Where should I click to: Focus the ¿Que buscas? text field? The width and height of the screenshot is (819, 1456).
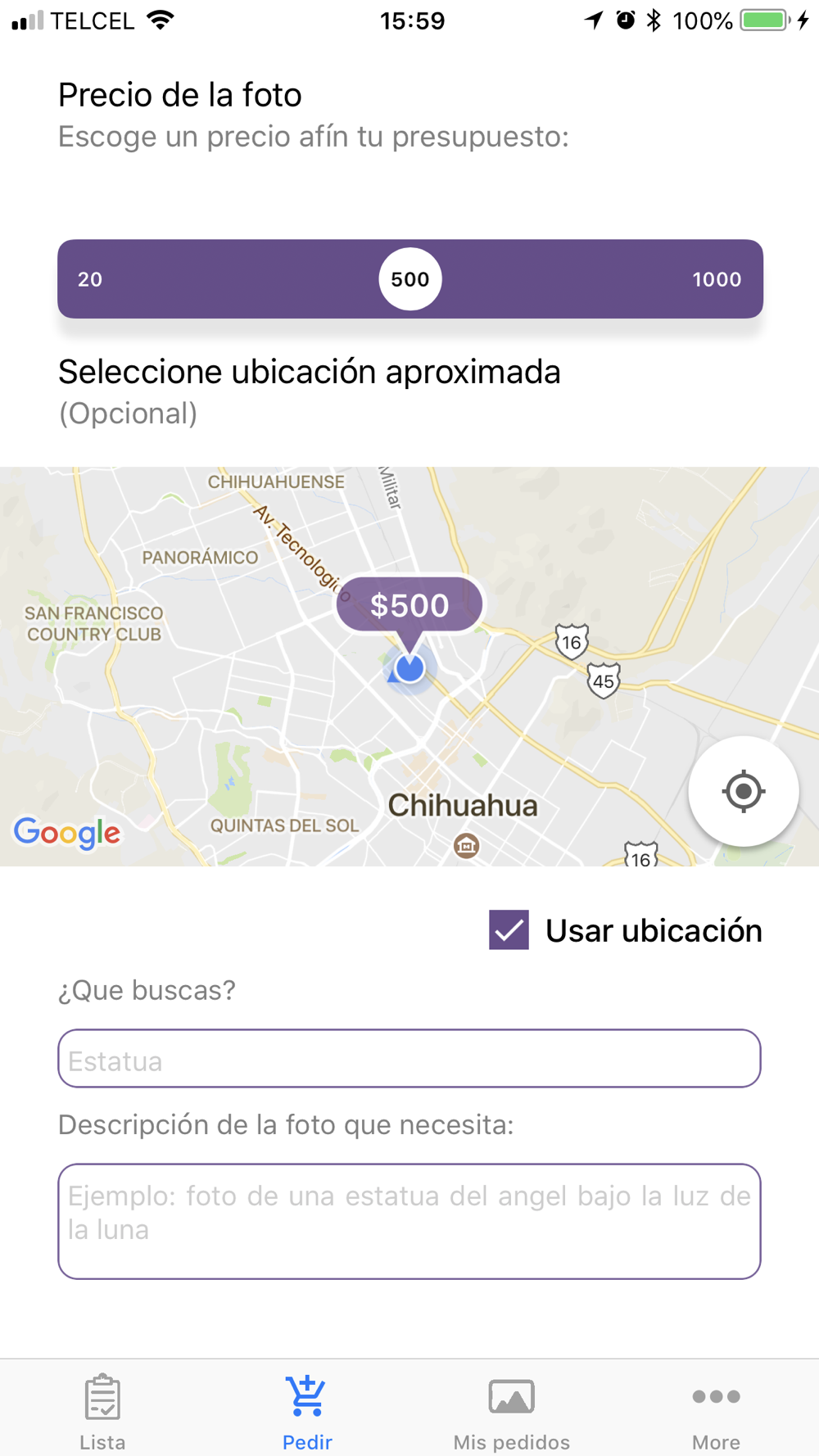tap(409, 1059)
